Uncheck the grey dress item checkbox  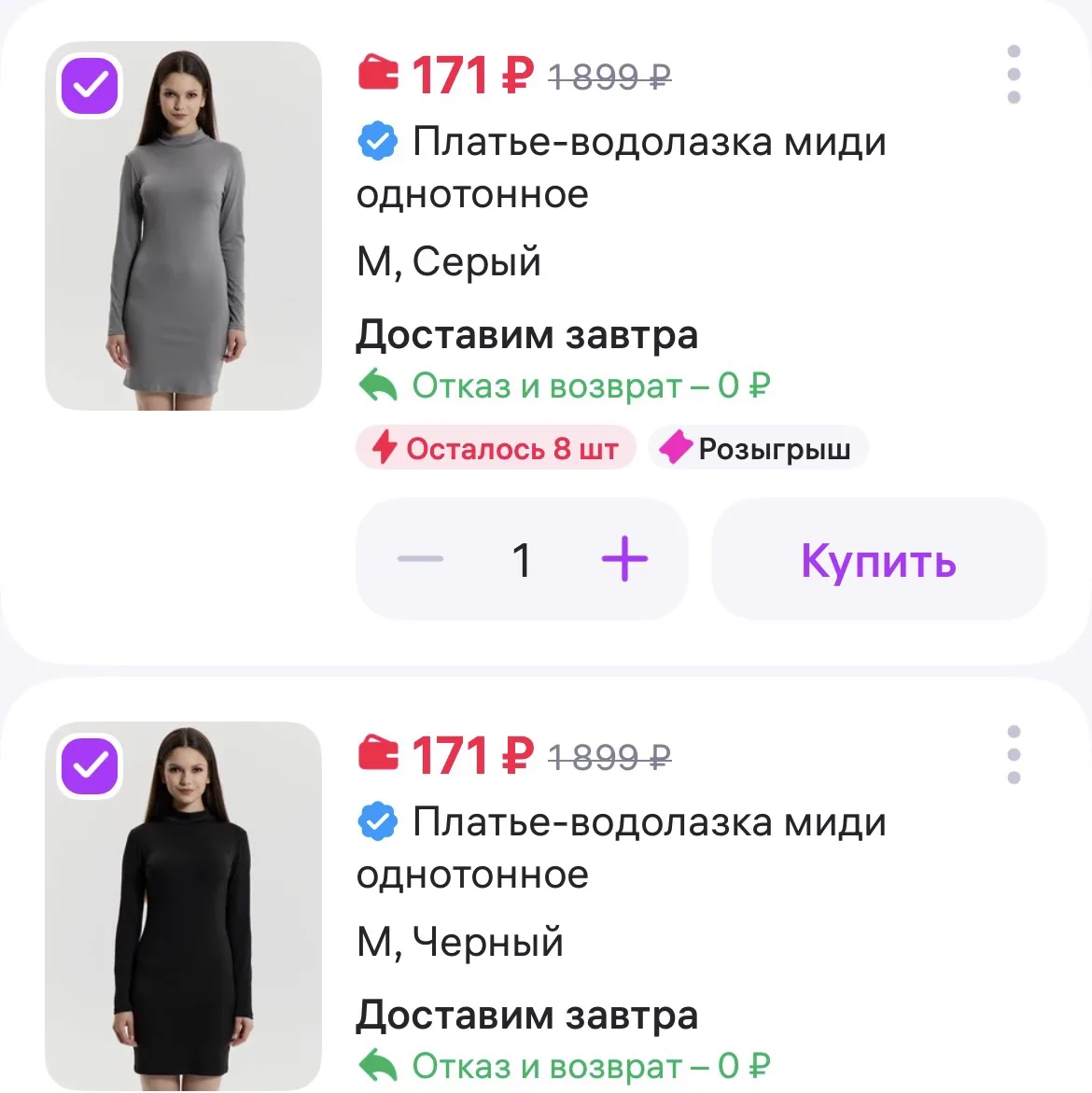90,86
